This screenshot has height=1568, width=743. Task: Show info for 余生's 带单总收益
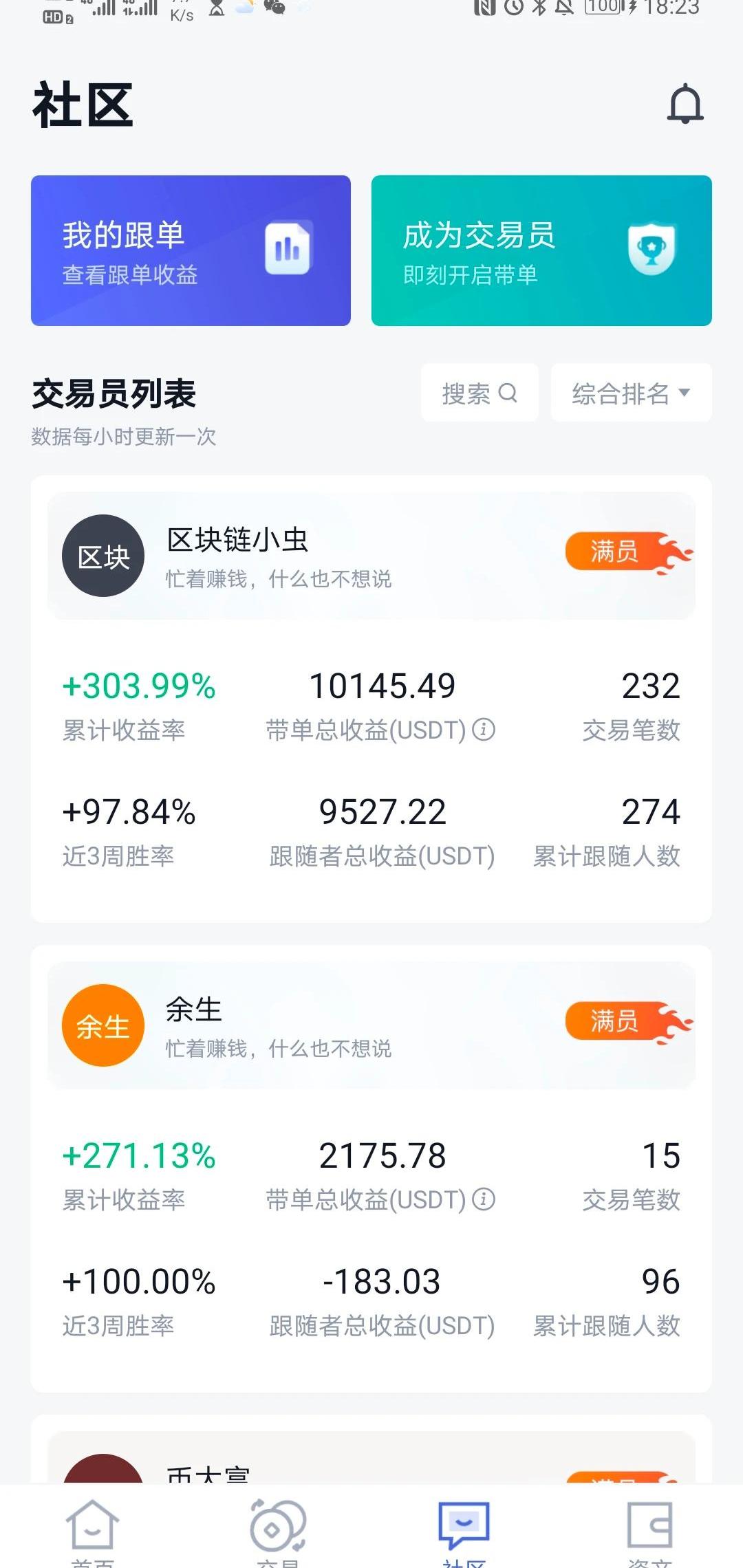pos(484,1199)
